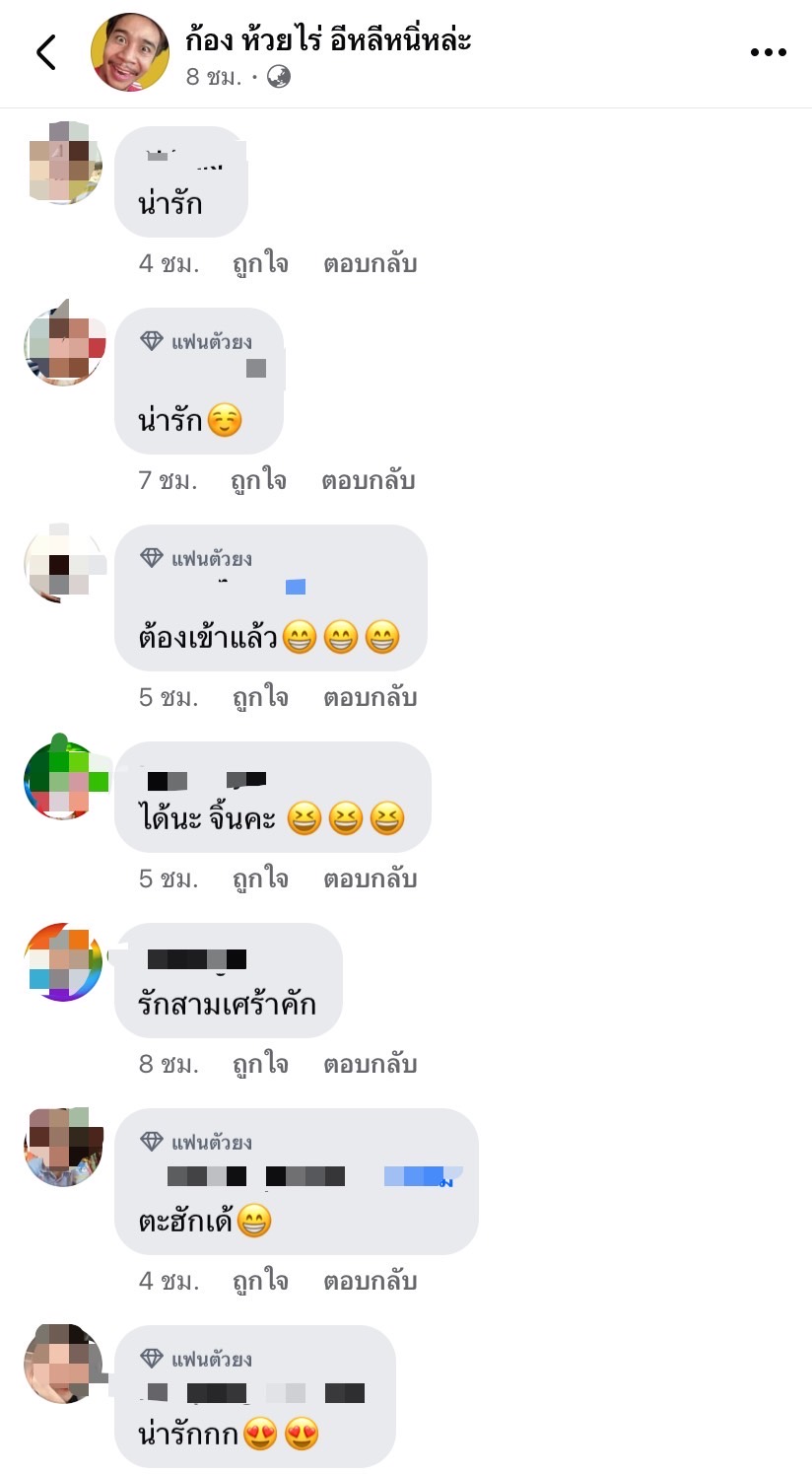Reply to the ได้นะ จิ้นคะ comment

370,879
